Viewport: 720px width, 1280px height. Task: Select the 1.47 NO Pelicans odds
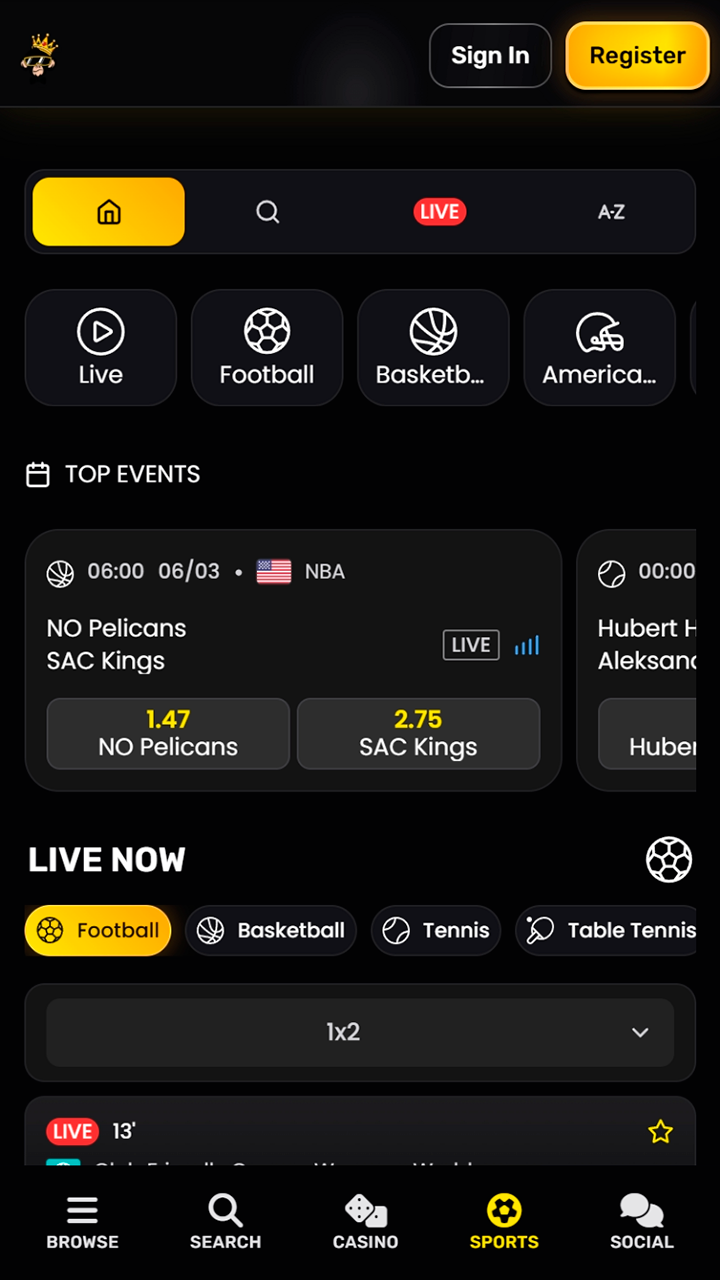(x=168, y=733)
